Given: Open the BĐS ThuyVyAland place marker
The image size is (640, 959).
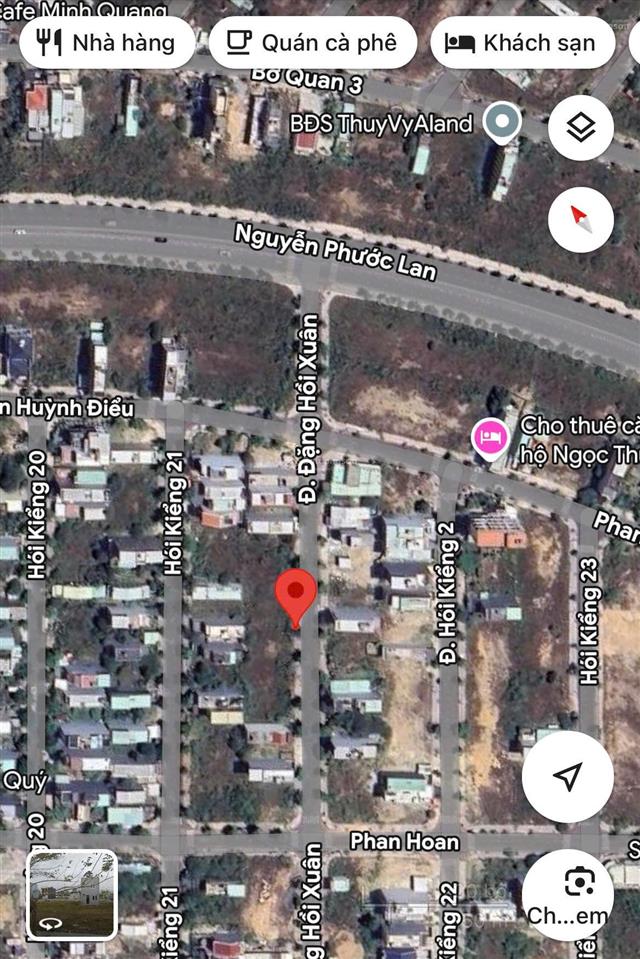Looking at the screenshot, I should click(x=501, y=123).
